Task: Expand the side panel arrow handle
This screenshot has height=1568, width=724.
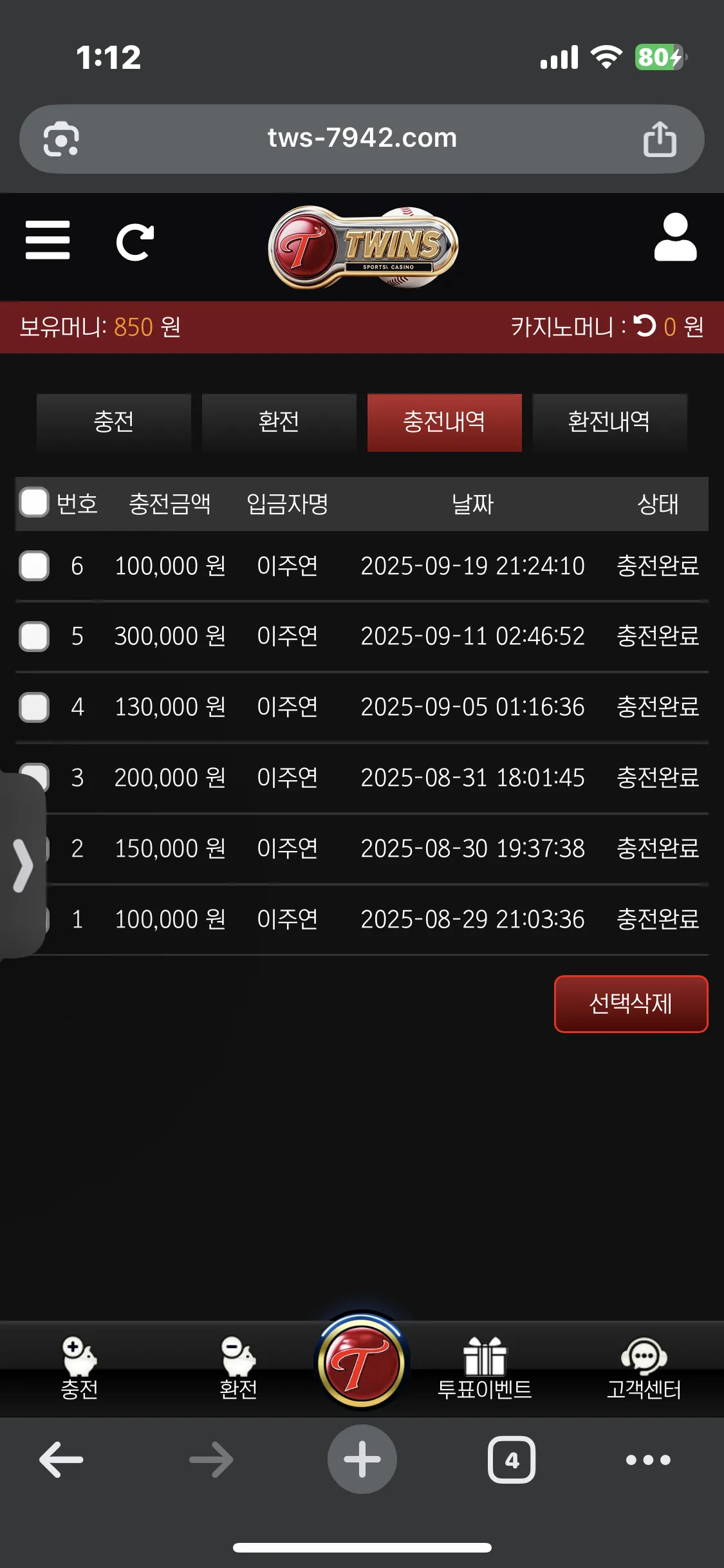Action: pyautogui.click(x=23, y=865)
